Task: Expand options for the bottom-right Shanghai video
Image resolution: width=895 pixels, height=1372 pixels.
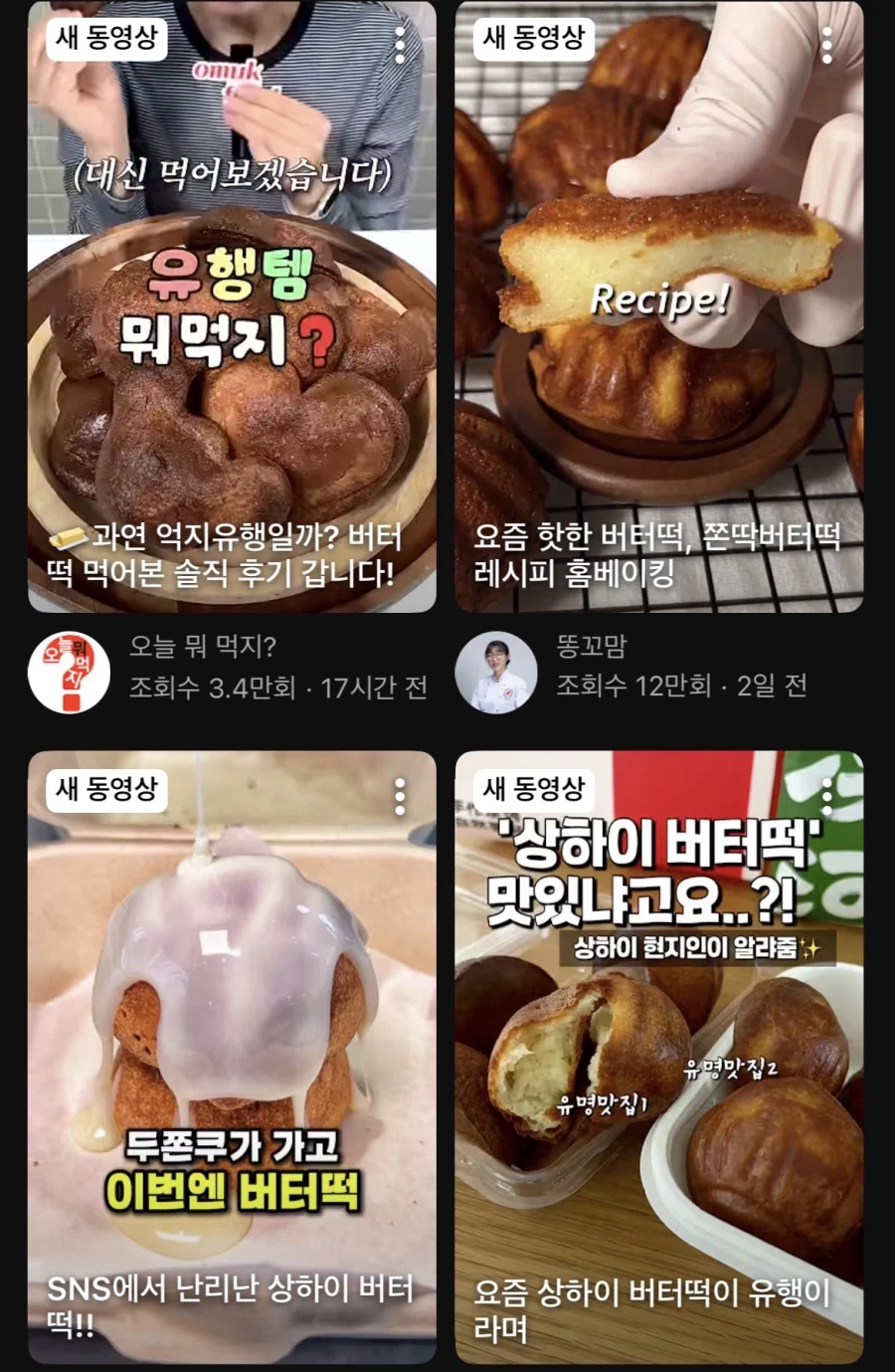Action: click(x=827, y=794)
